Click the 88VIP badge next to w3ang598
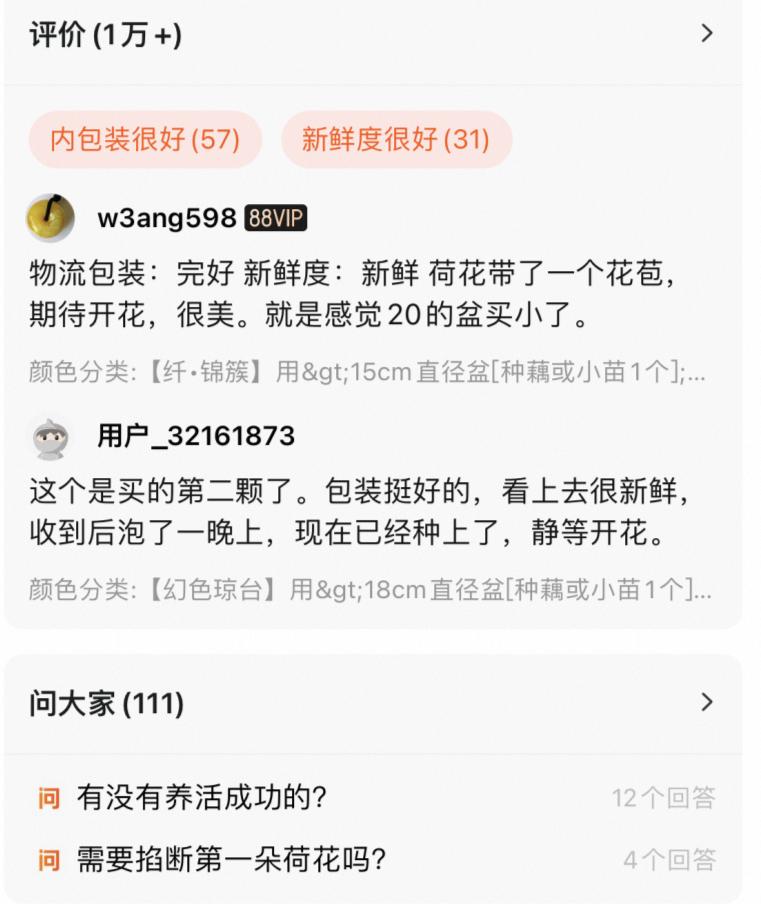The width and height of the screenshot is (761, 904). pyautogui.click(x=278, y=218)
